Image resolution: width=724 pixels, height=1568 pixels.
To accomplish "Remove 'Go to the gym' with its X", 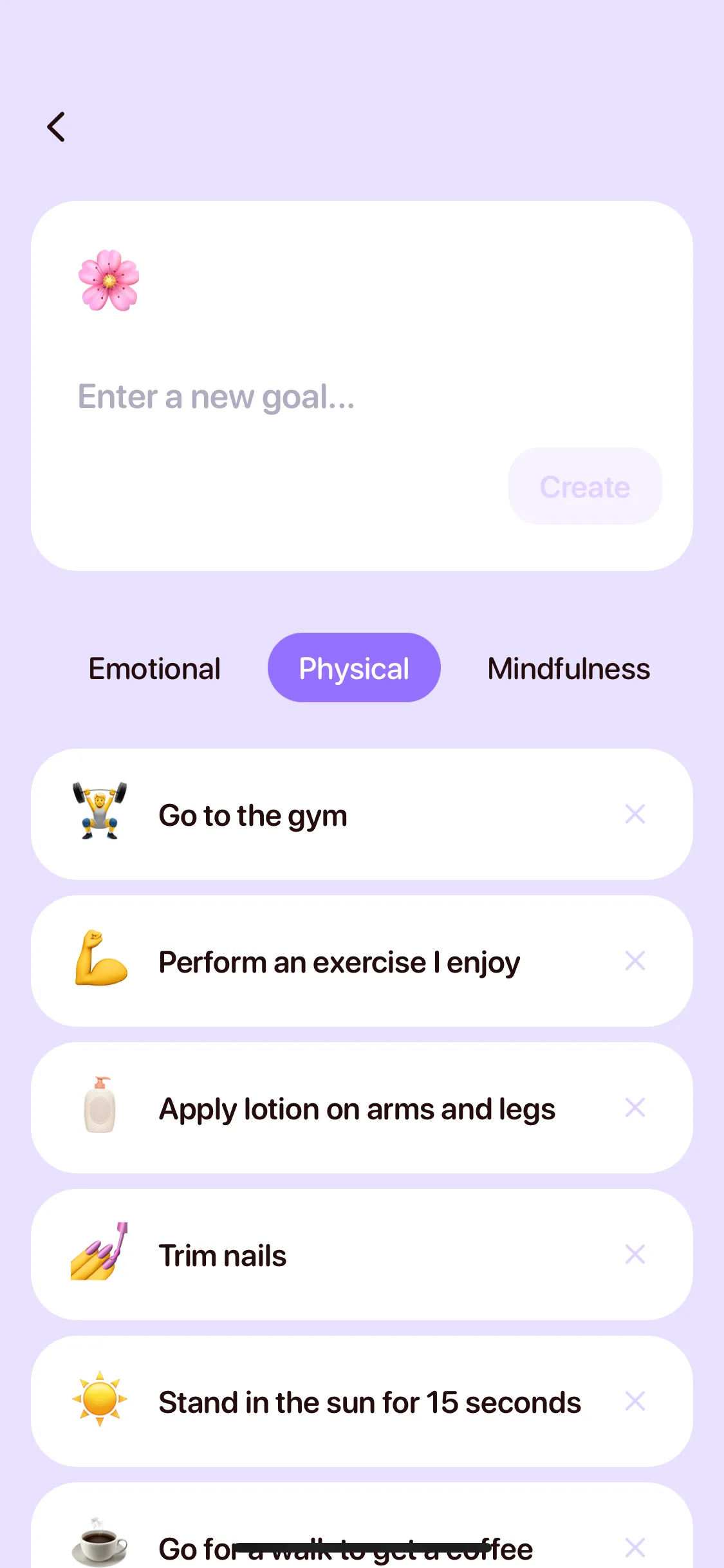I will (x=635, y=814).
